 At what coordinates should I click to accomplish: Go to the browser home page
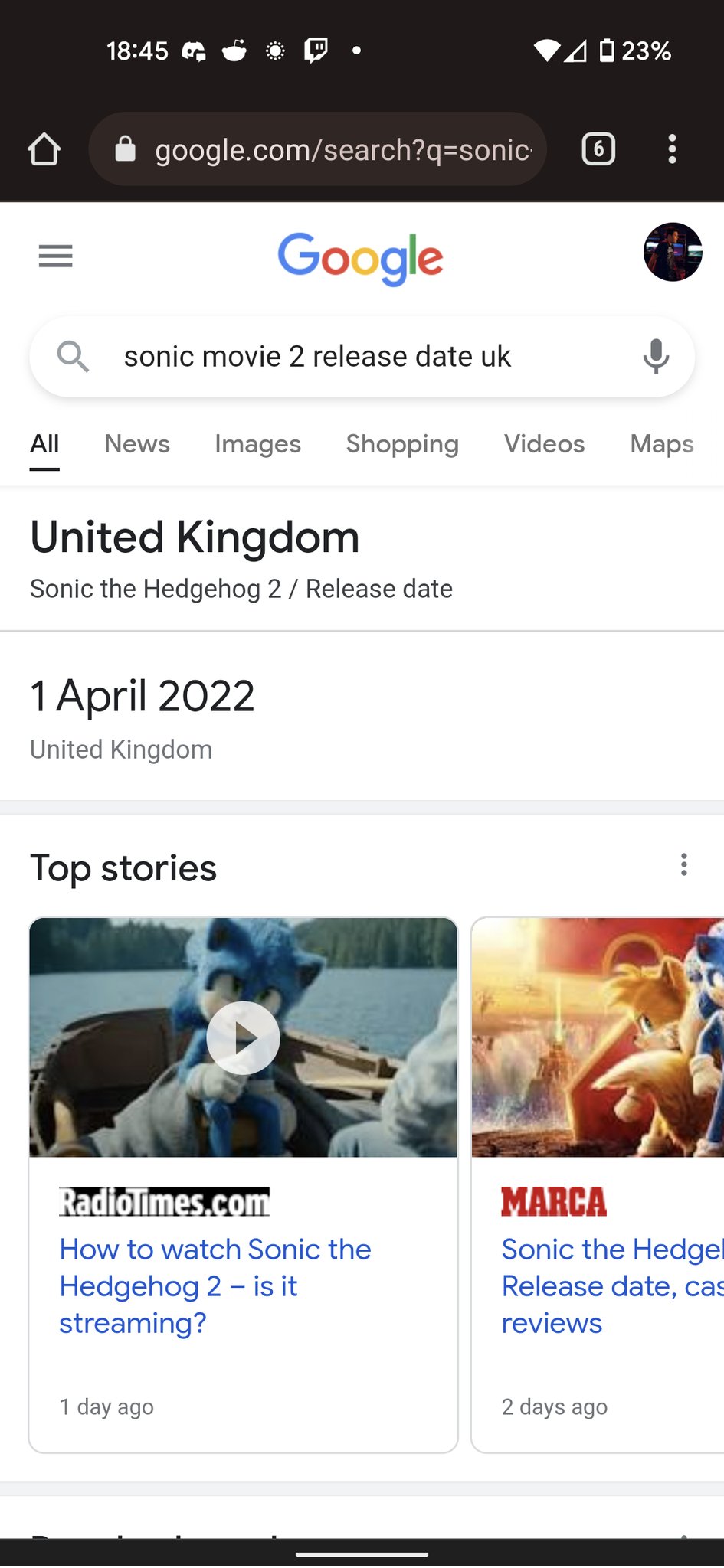click(44, 149)
